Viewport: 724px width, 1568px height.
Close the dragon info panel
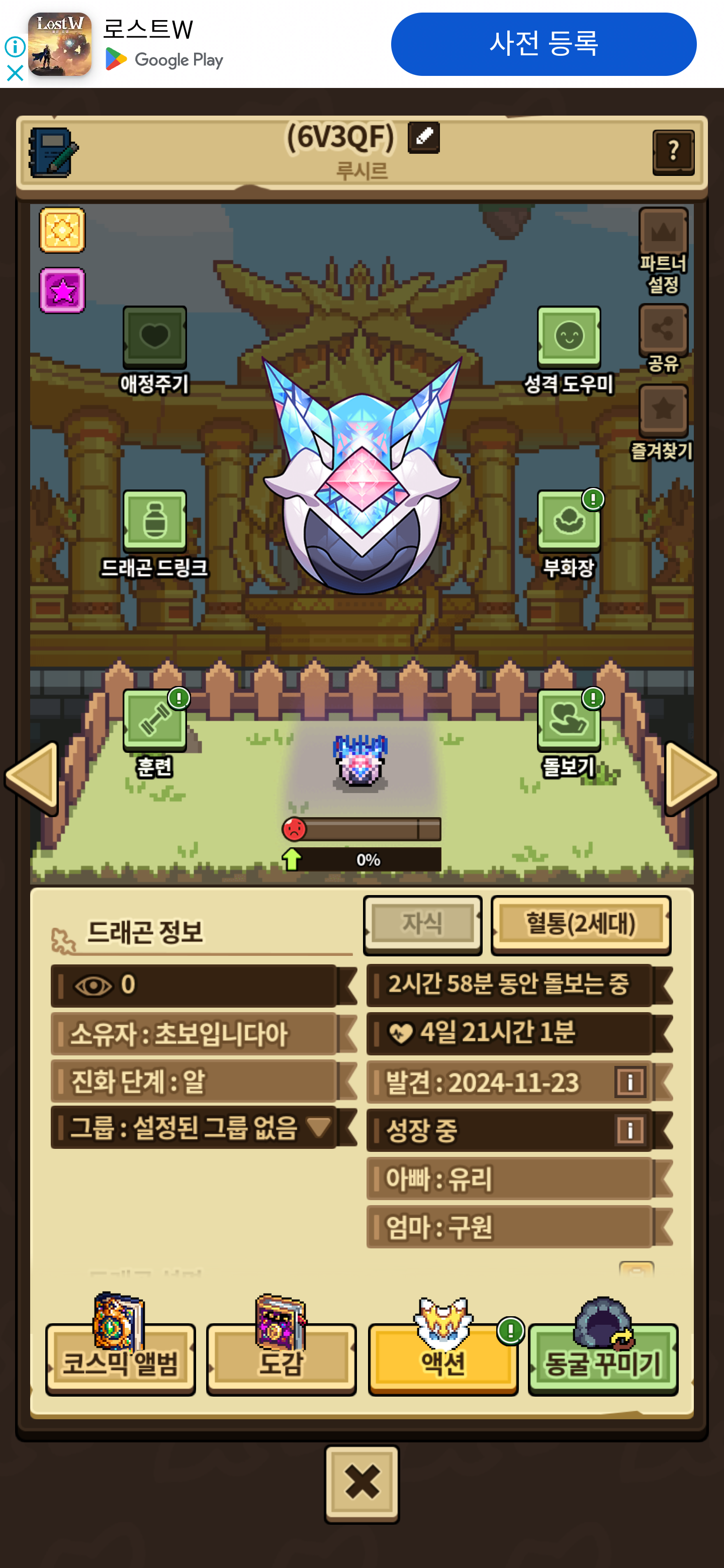tap(361, 1484)
